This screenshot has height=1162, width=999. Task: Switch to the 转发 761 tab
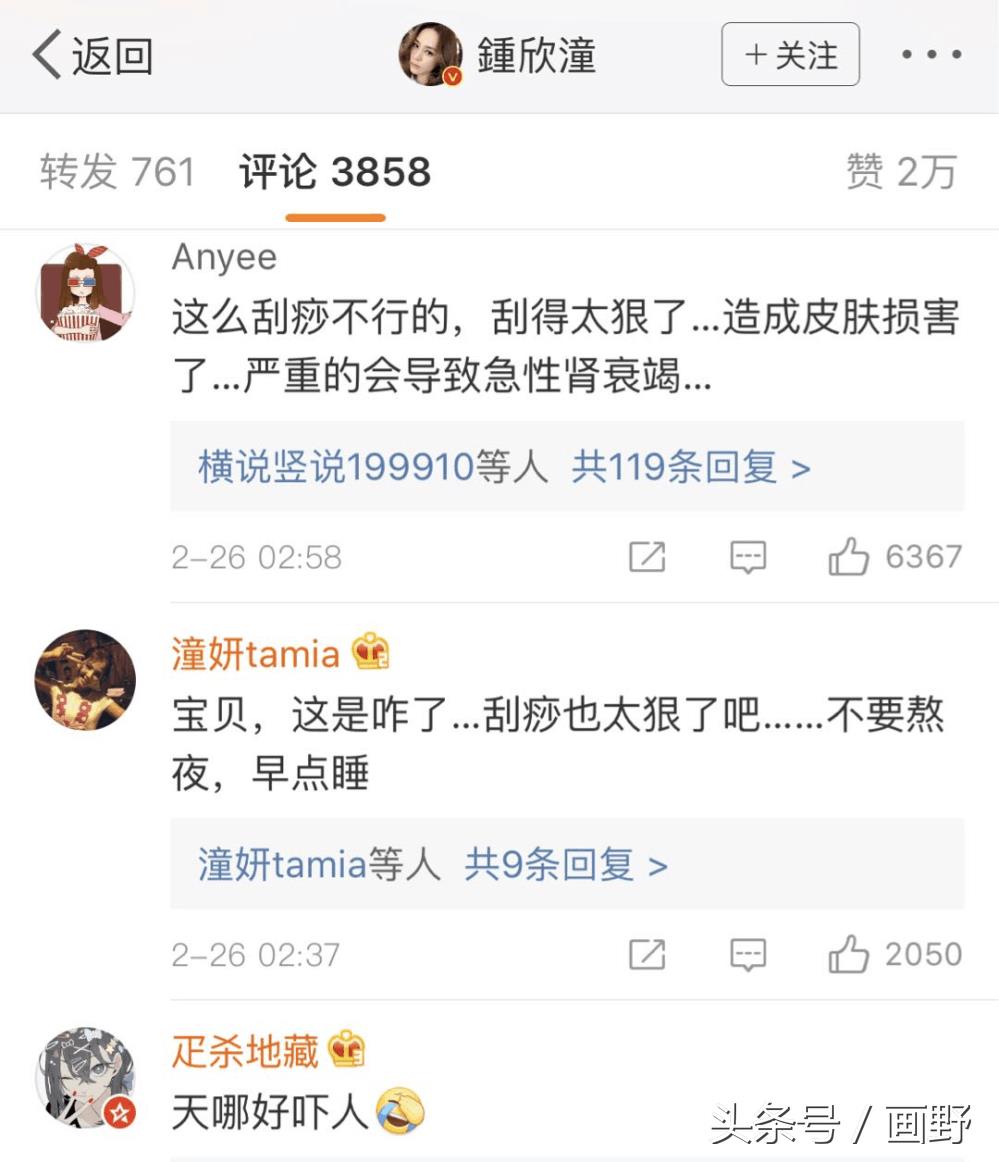coord(117,172)
